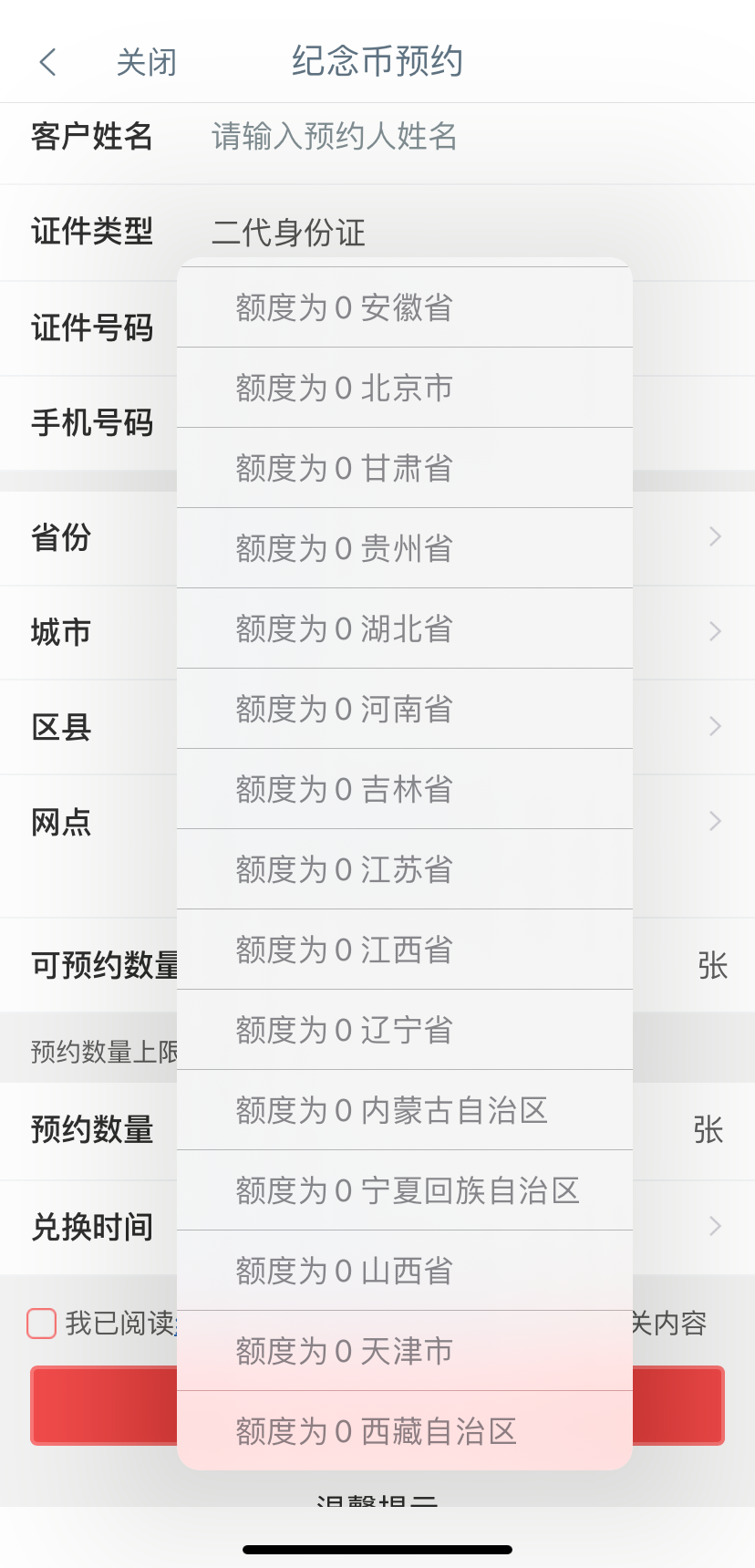Select 额度为 0 宁夏回族自治区 entry
Viewport: 755px width, 1568px height.
pyautogui.click(x=404, y=1191)
